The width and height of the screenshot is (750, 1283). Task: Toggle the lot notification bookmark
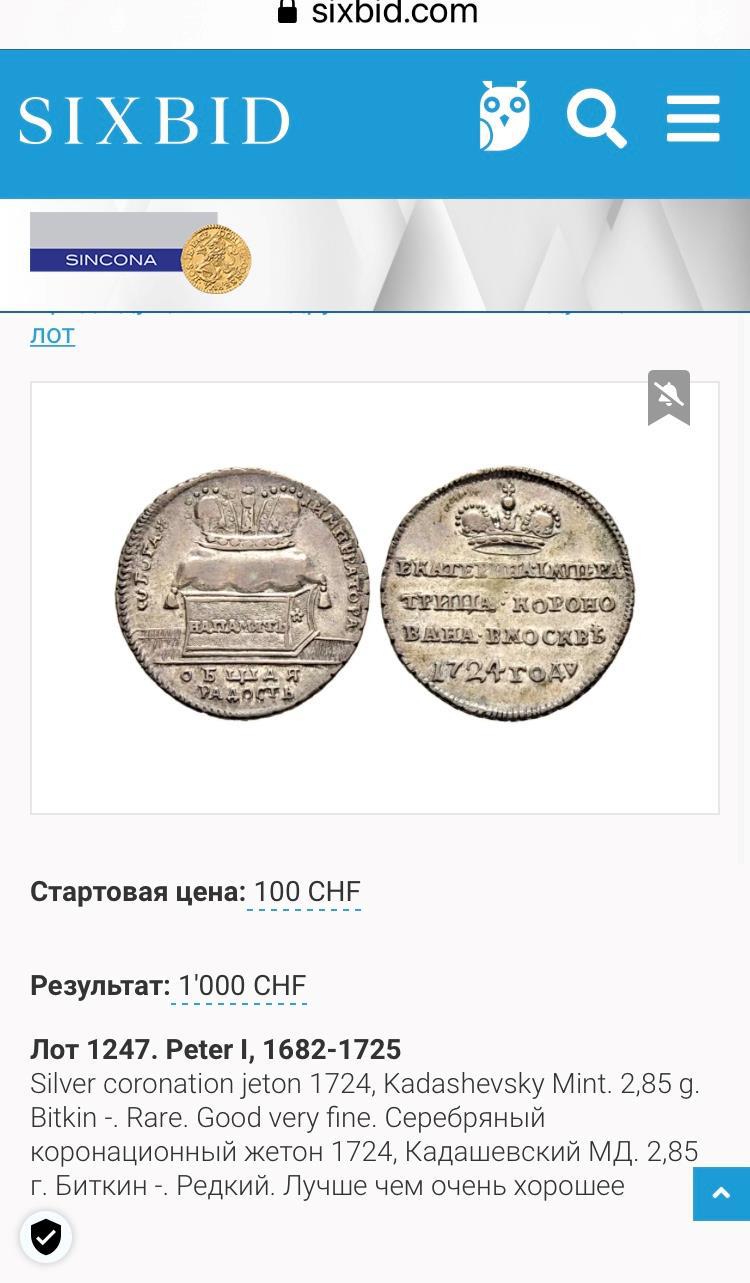tap(669, 396)
